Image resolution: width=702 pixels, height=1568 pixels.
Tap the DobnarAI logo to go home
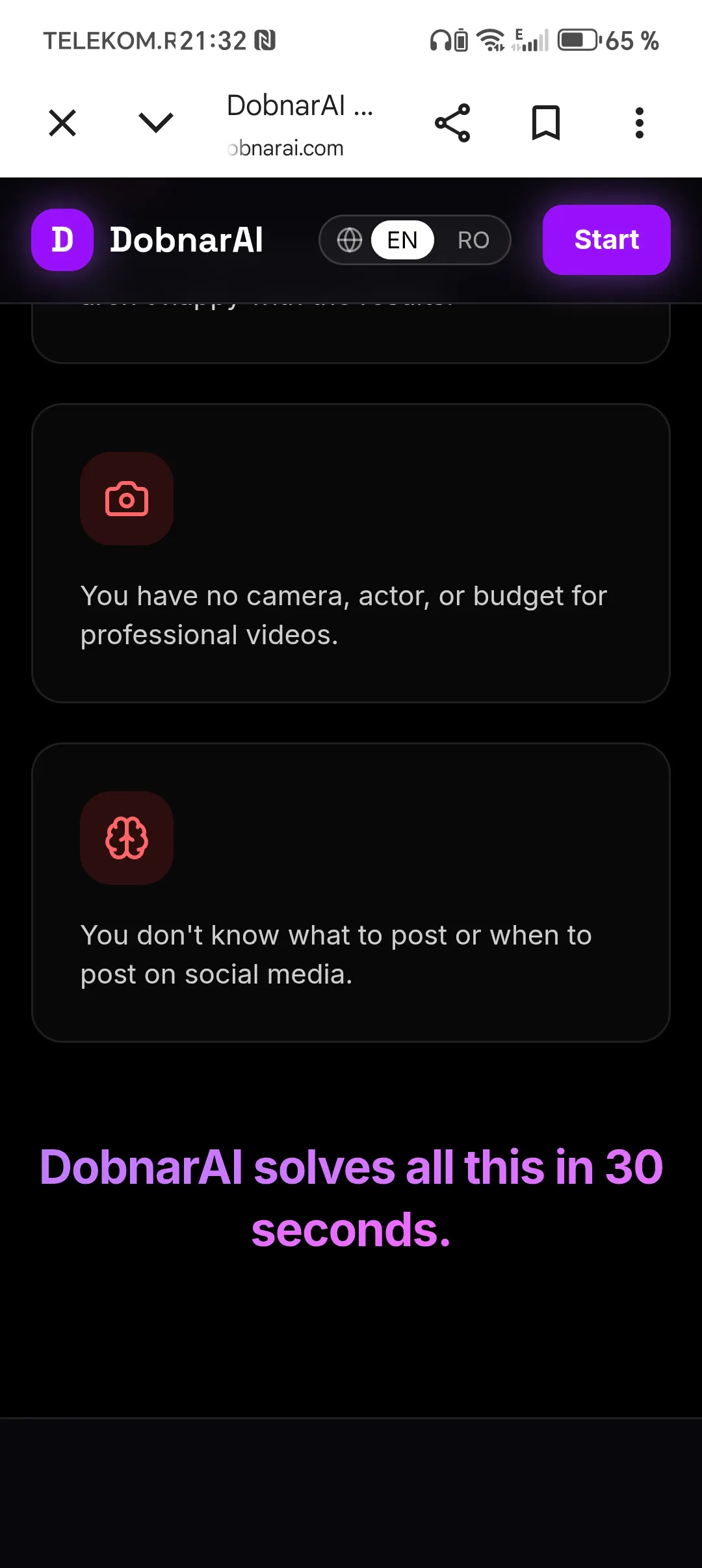tap(148, 240)
